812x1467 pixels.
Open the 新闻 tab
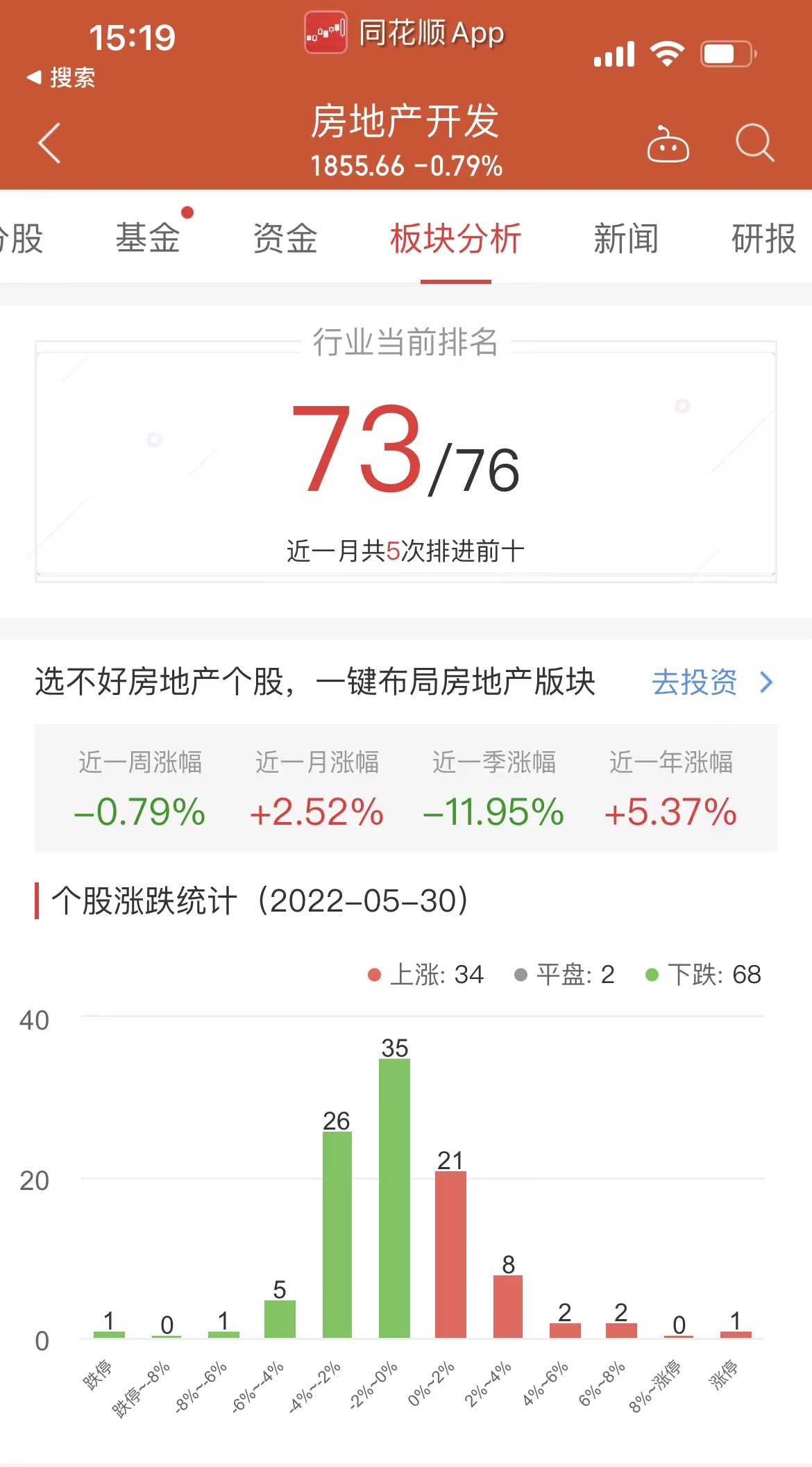point(626,239)
